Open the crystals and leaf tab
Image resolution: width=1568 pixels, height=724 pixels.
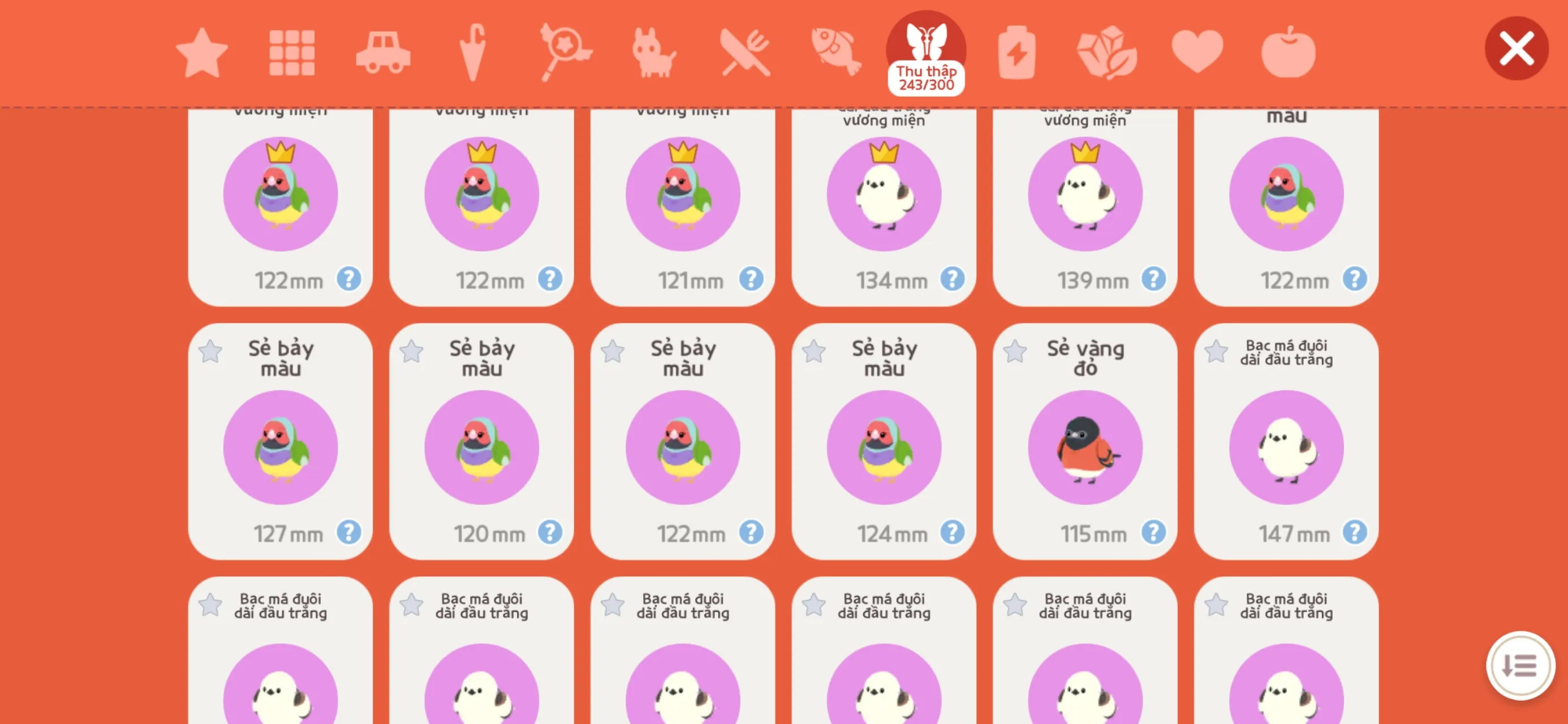click(1106, 53)
